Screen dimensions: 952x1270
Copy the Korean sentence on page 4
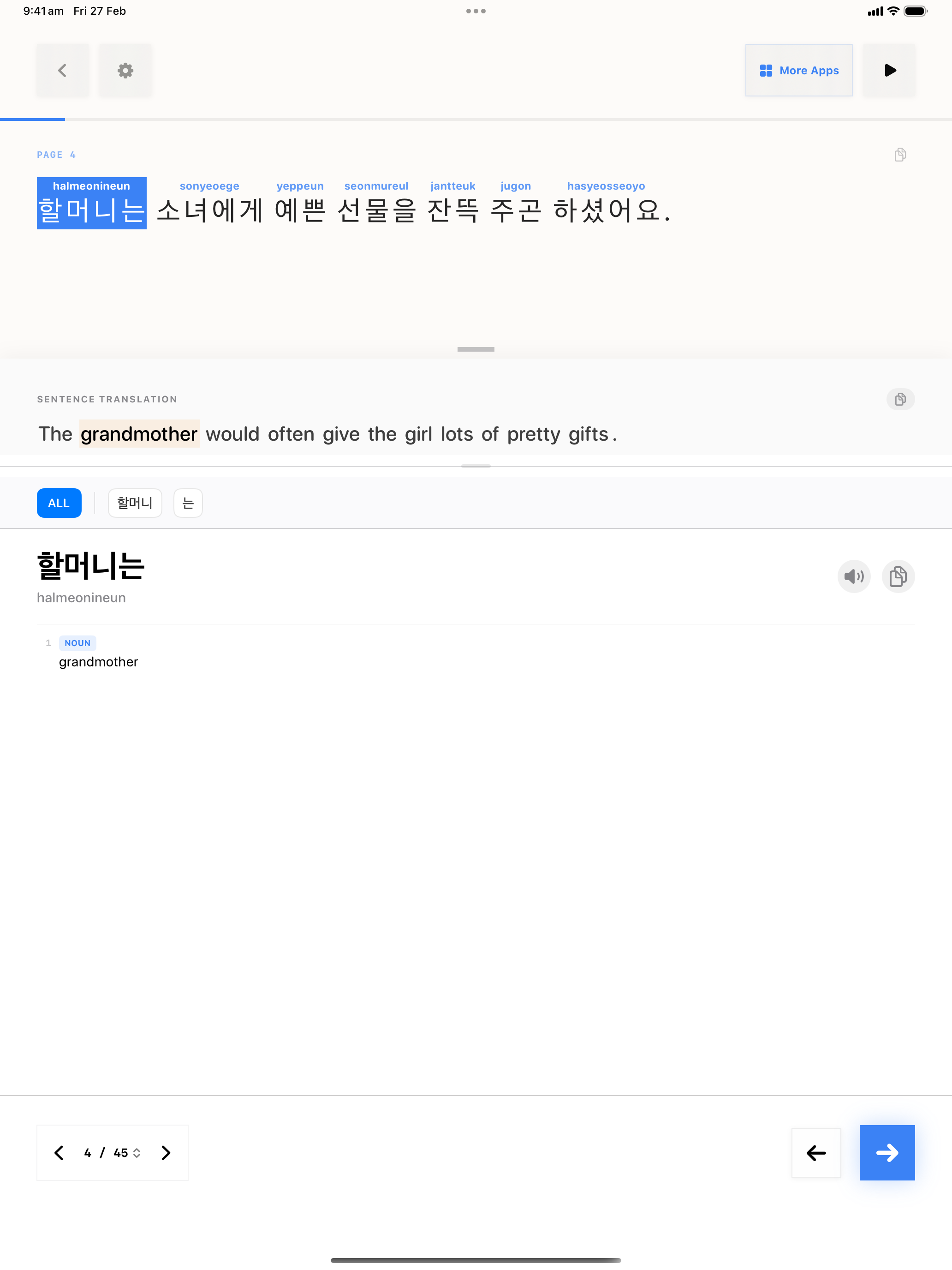899,155
